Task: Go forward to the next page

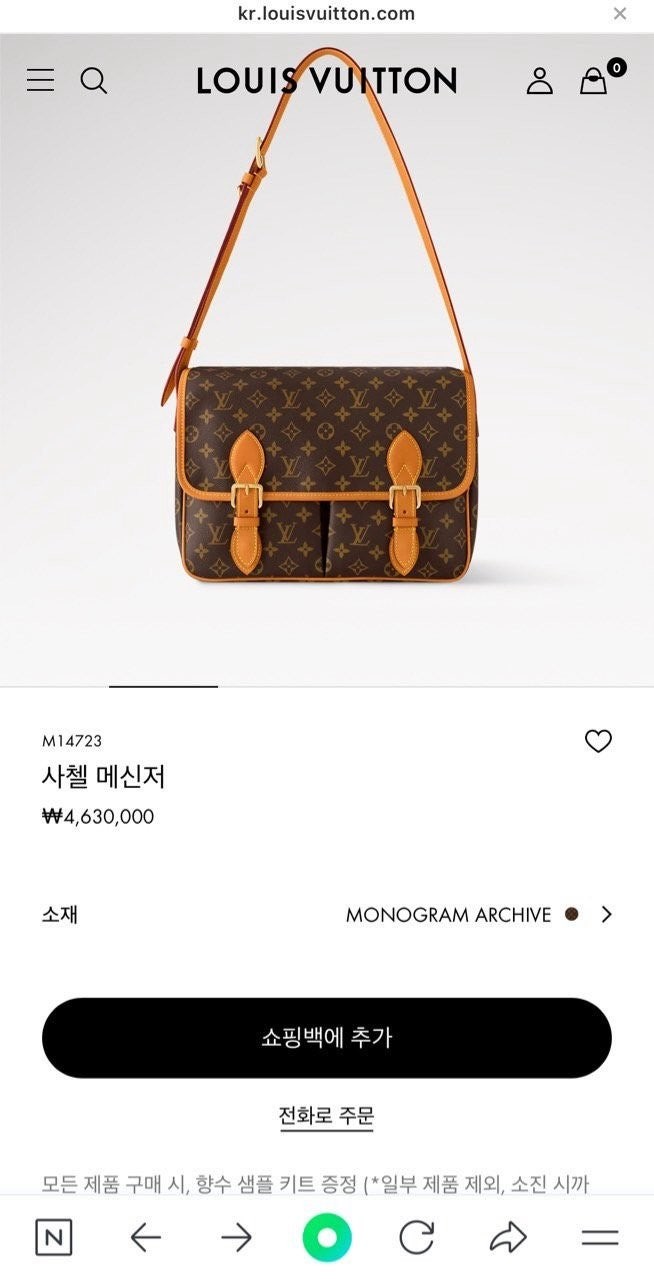Action: click(x=236, y=1238)
